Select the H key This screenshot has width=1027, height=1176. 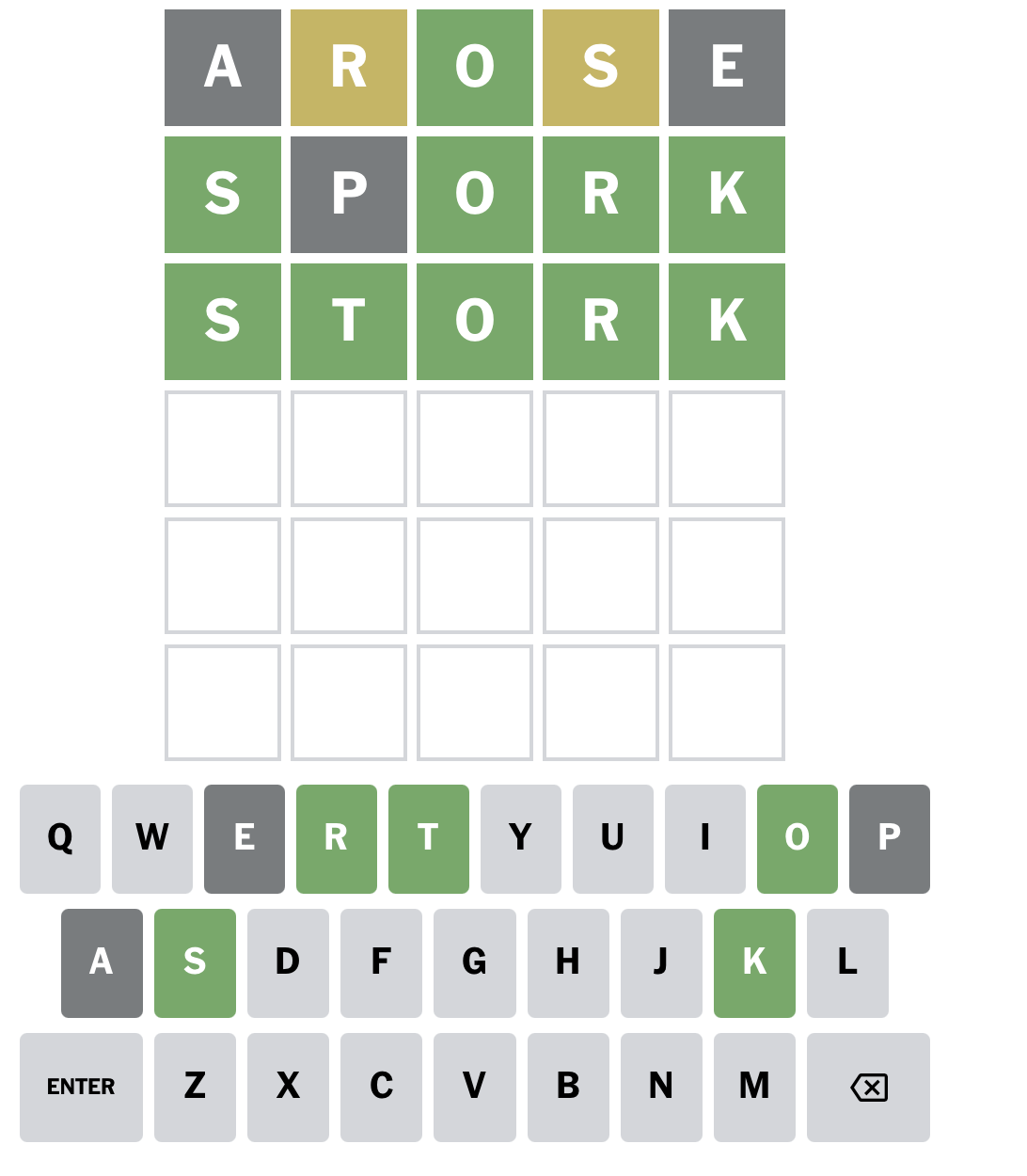point(568,962)
